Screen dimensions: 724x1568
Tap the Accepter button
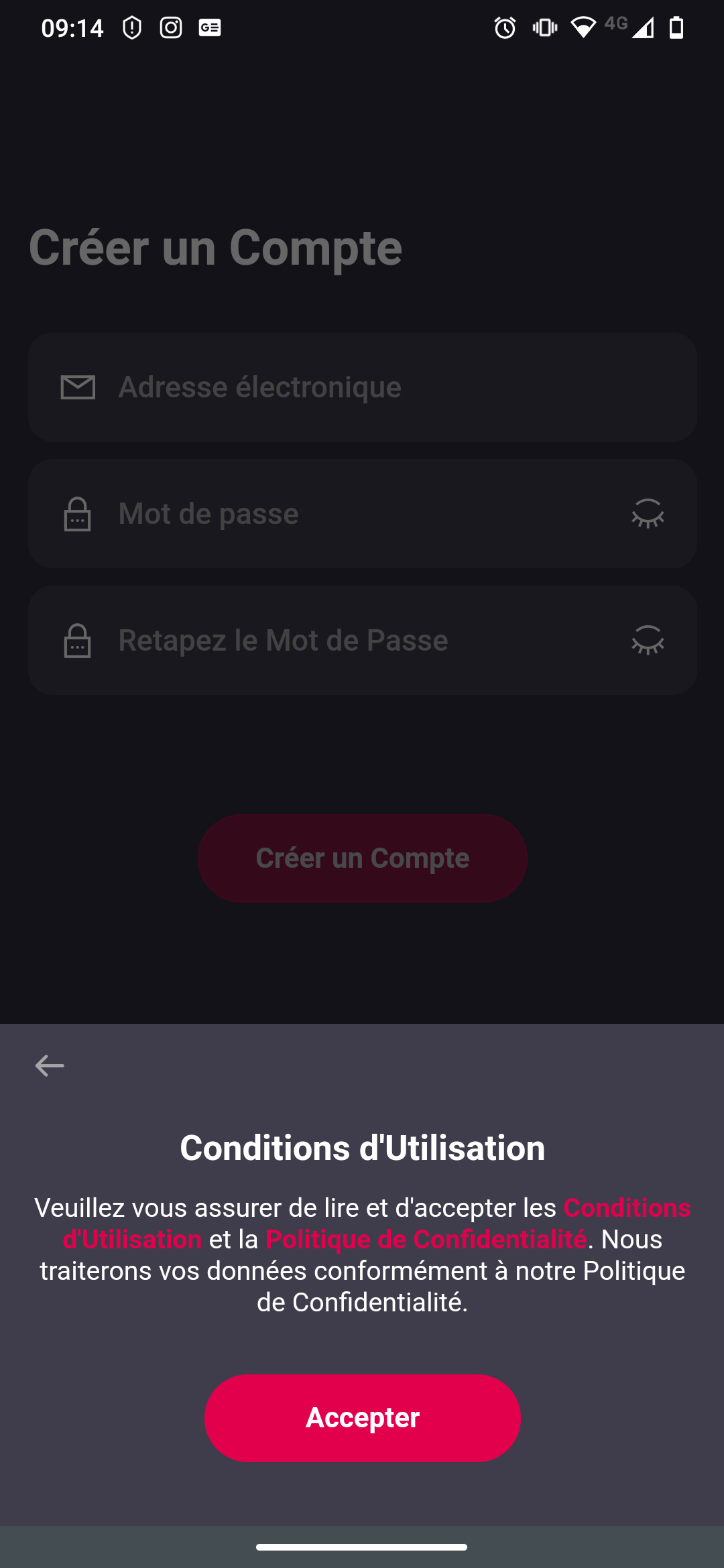(362, 1418)
